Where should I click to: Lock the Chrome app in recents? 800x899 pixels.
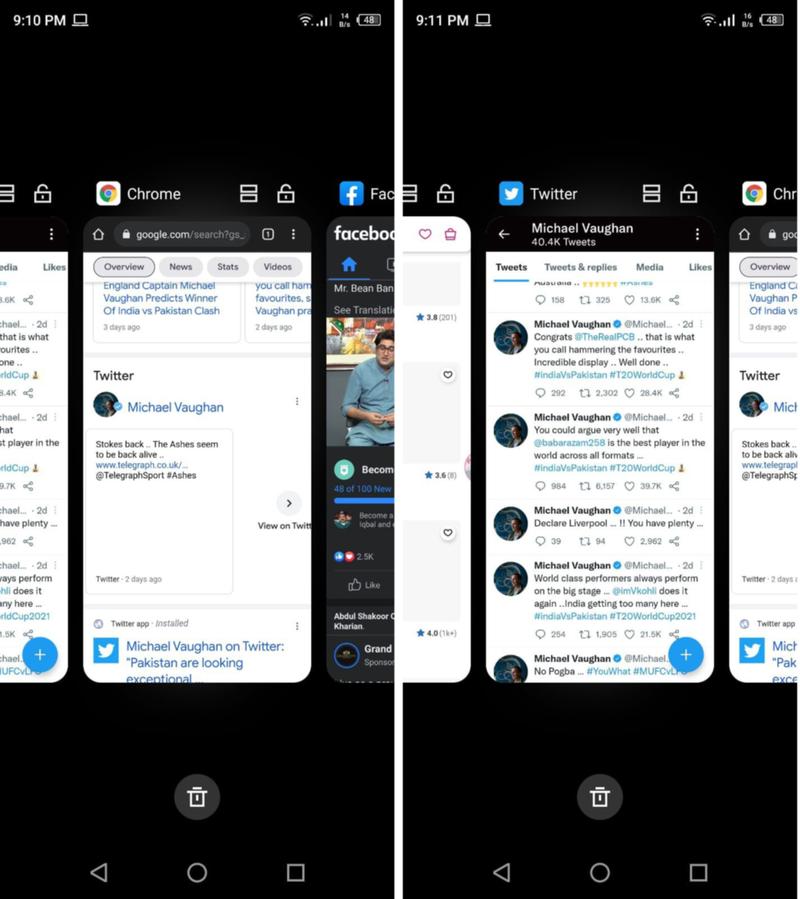(286, 194)
